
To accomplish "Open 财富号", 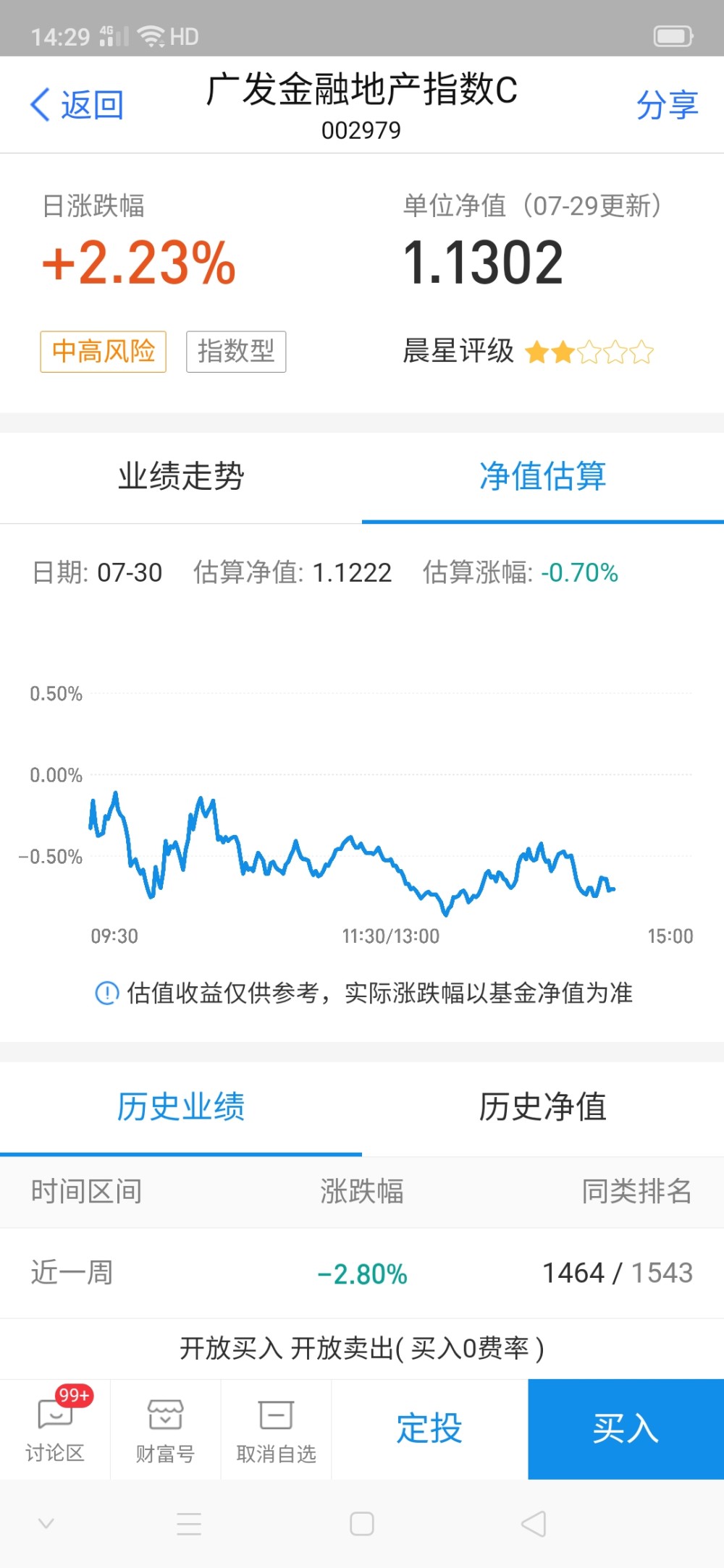I will click(x=165, y=1429).
